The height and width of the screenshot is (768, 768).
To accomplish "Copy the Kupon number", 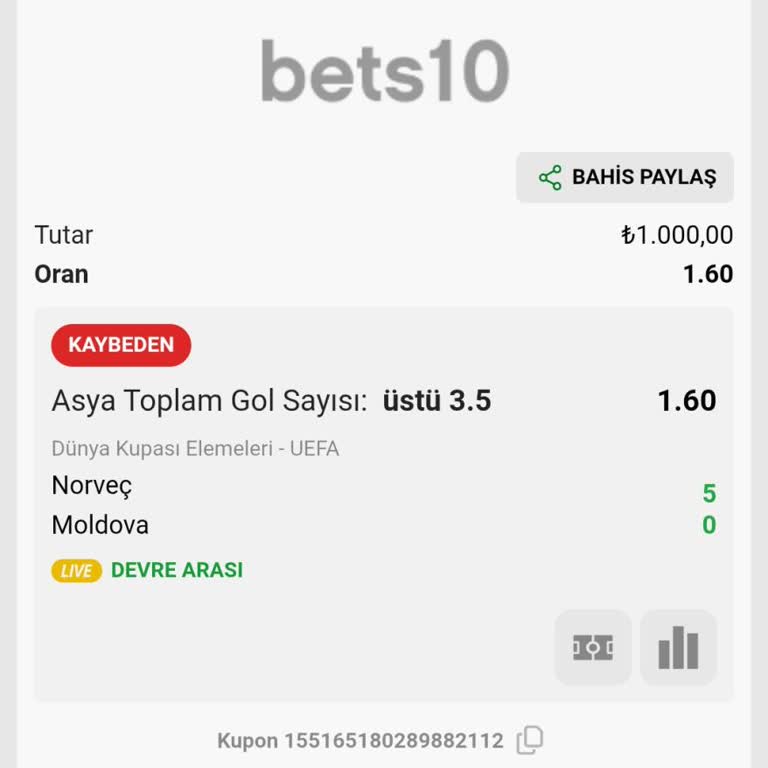I will click(x=530, y=741).
